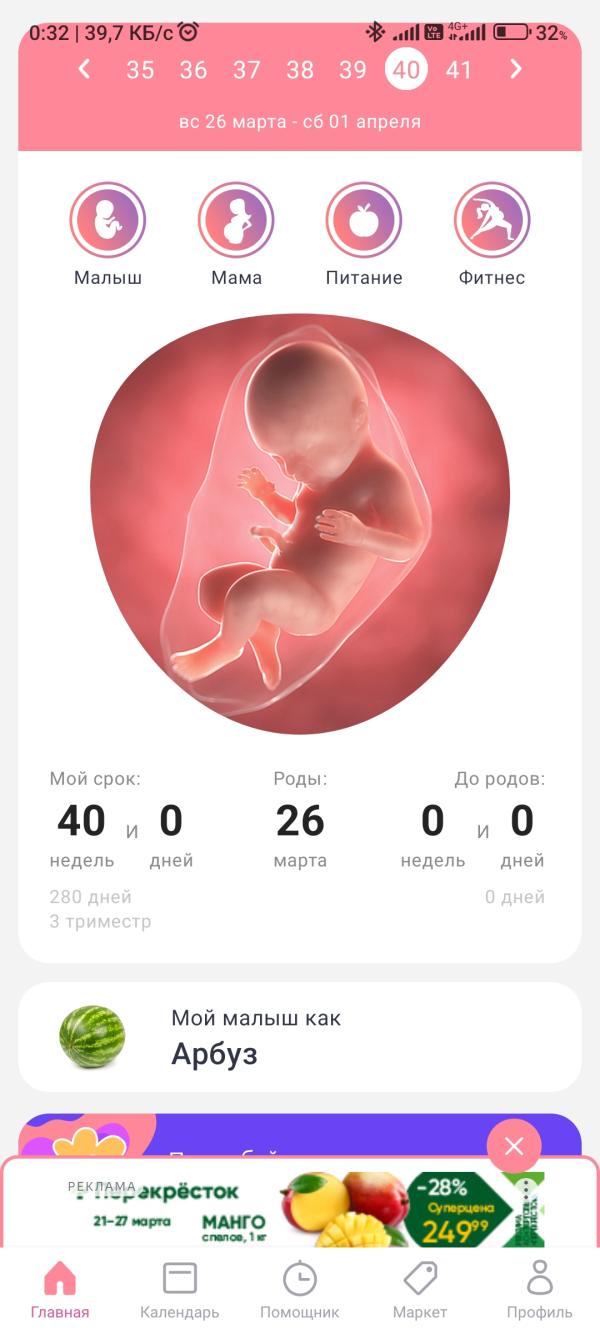Switch to the Главная tab

[x=60, y=1290]
